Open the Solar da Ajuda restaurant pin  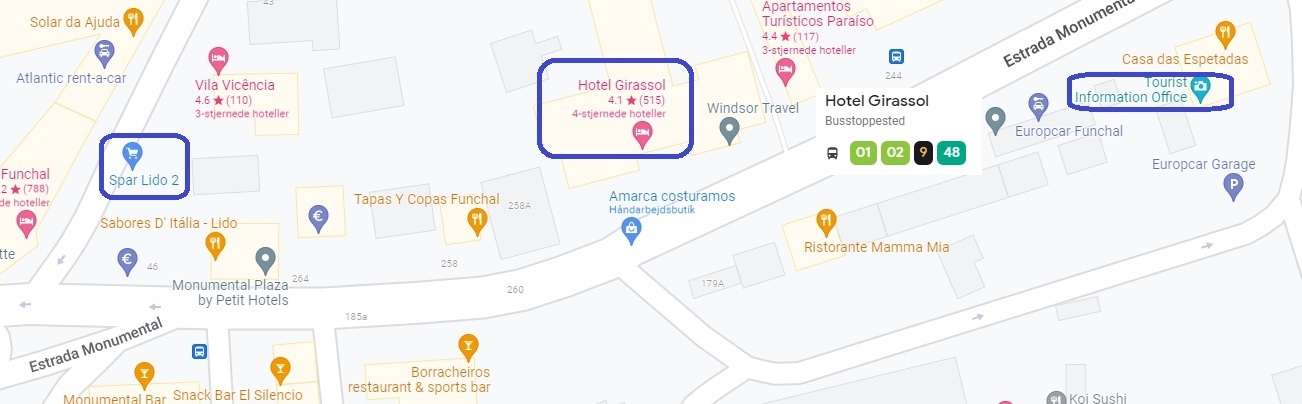[133, 19]
